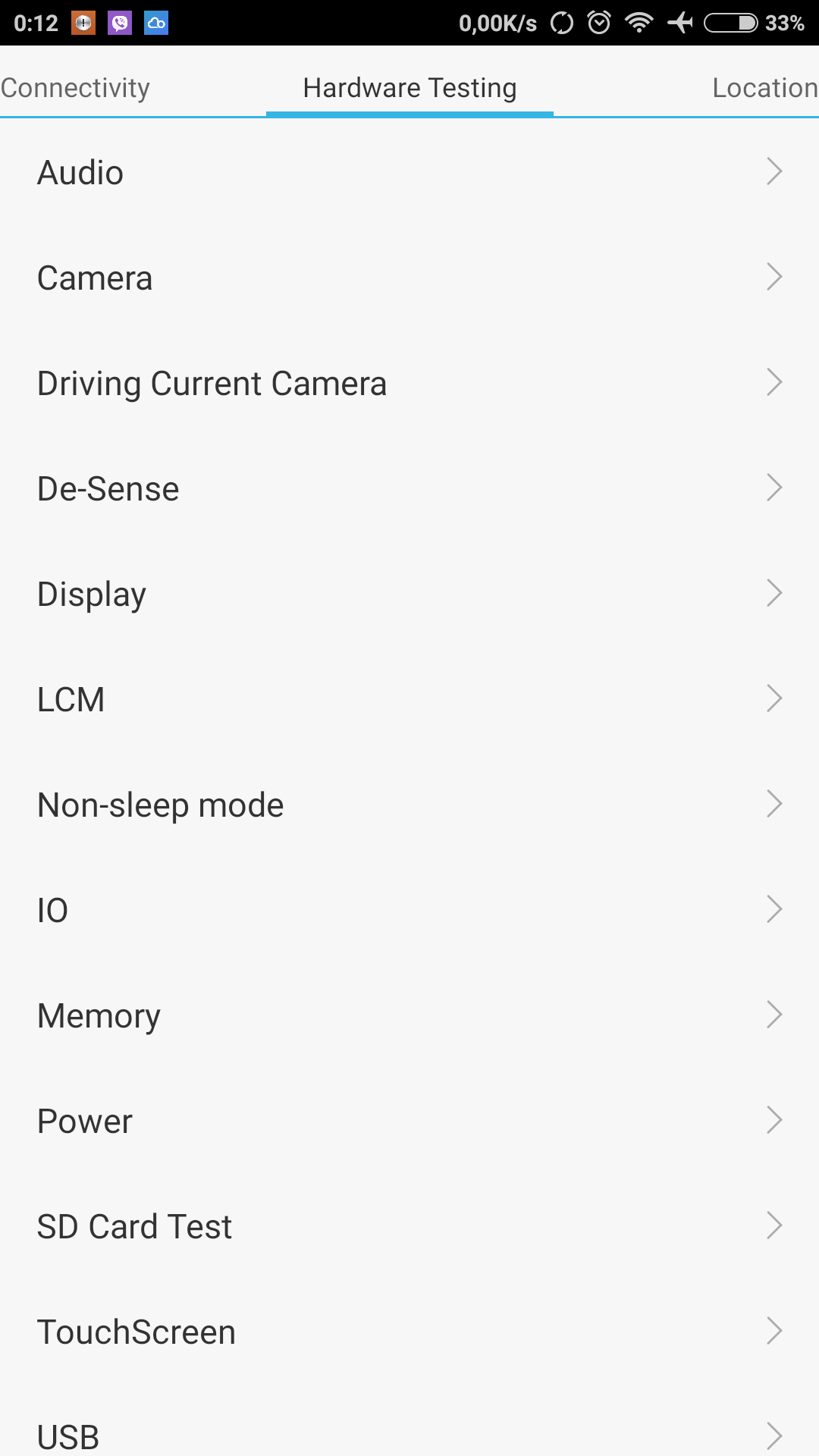This screenshot has width=819, height=1456.
Task: Switch to the Location tab
Action: tap(764, 88)
